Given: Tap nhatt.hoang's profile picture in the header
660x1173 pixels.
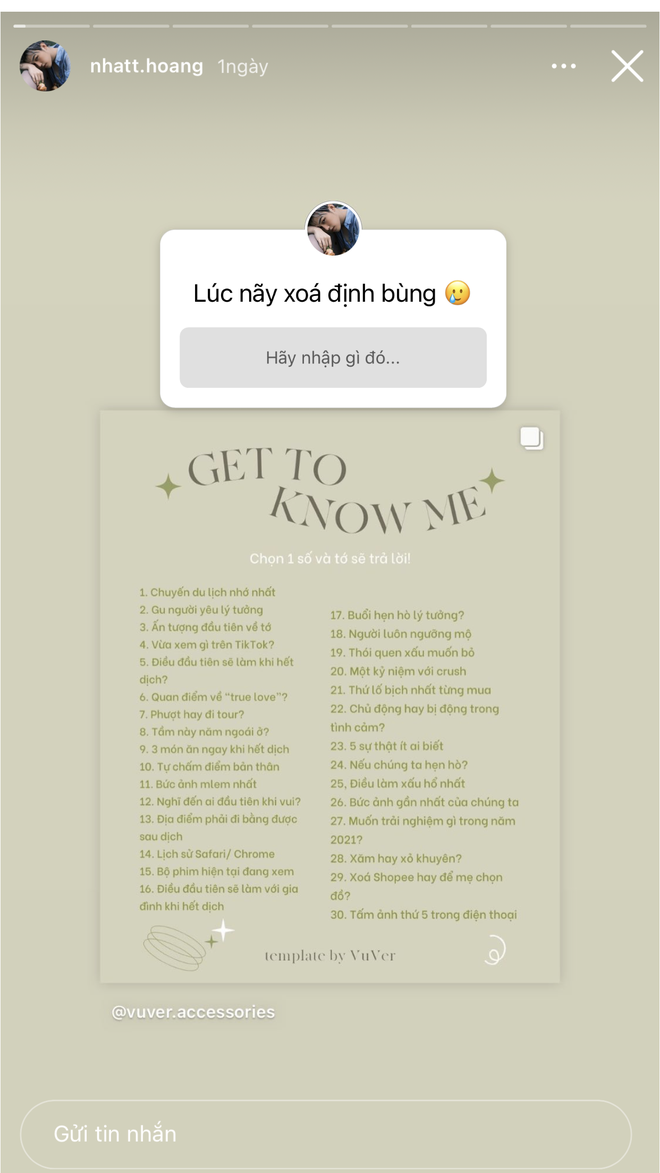Looking at the screenshot, I should point(45,66).
